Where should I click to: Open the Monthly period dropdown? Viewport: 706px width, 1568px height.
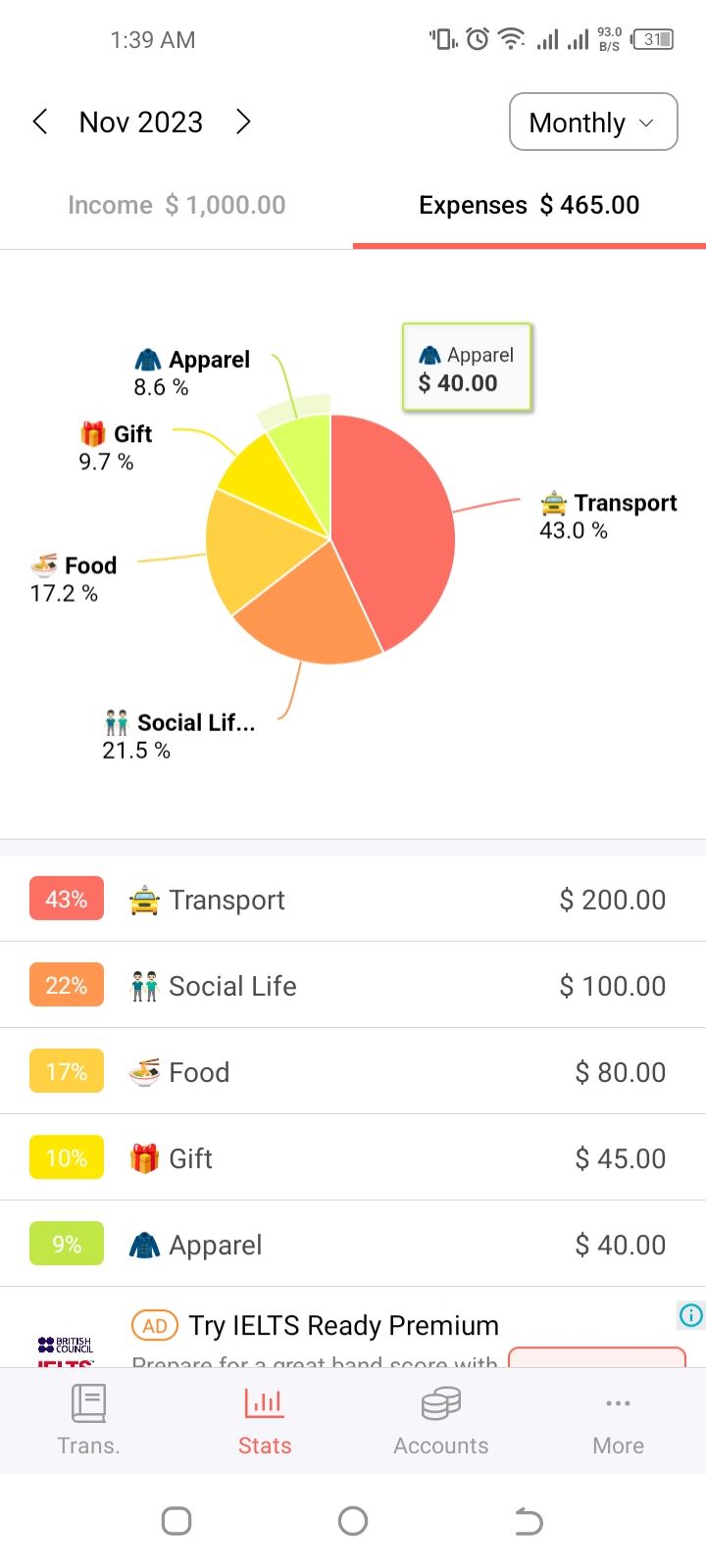coord(592,122)
